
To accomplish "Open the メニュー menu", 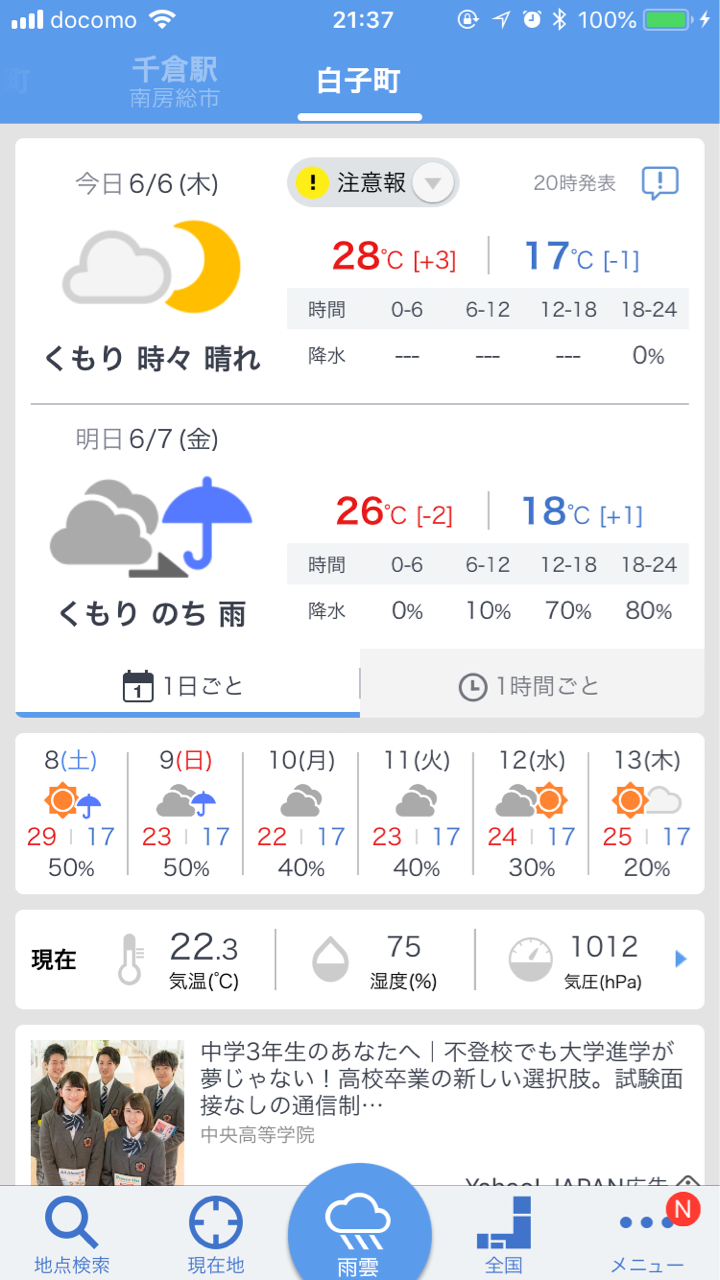I will tap(648, 1235).
